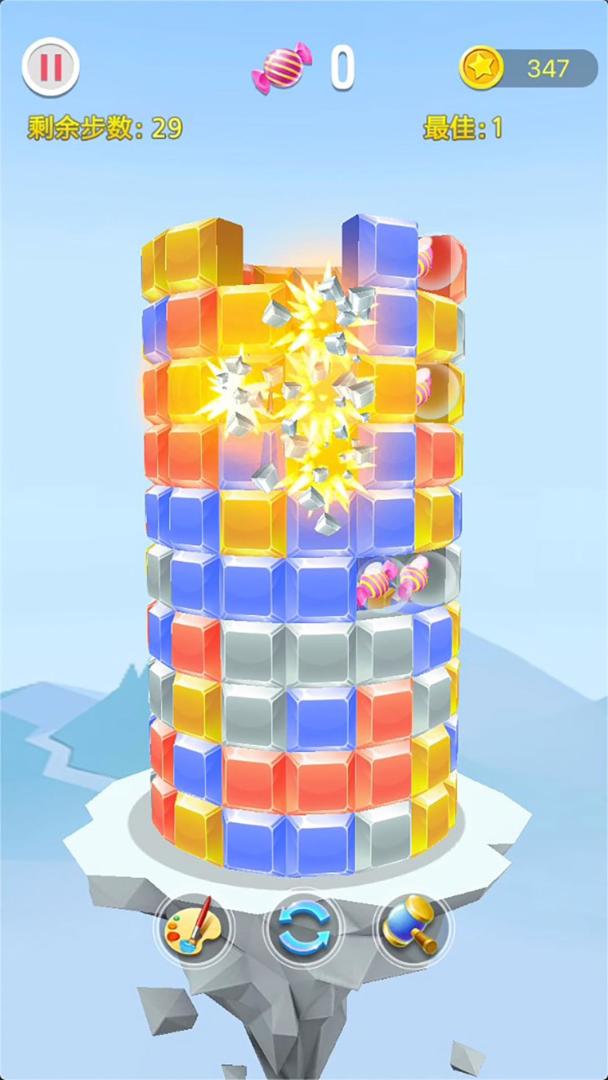This screenshot has height=1080, width=608.
Task: Open the gold coin balance showing 347
Action: (x=528, y=68)
